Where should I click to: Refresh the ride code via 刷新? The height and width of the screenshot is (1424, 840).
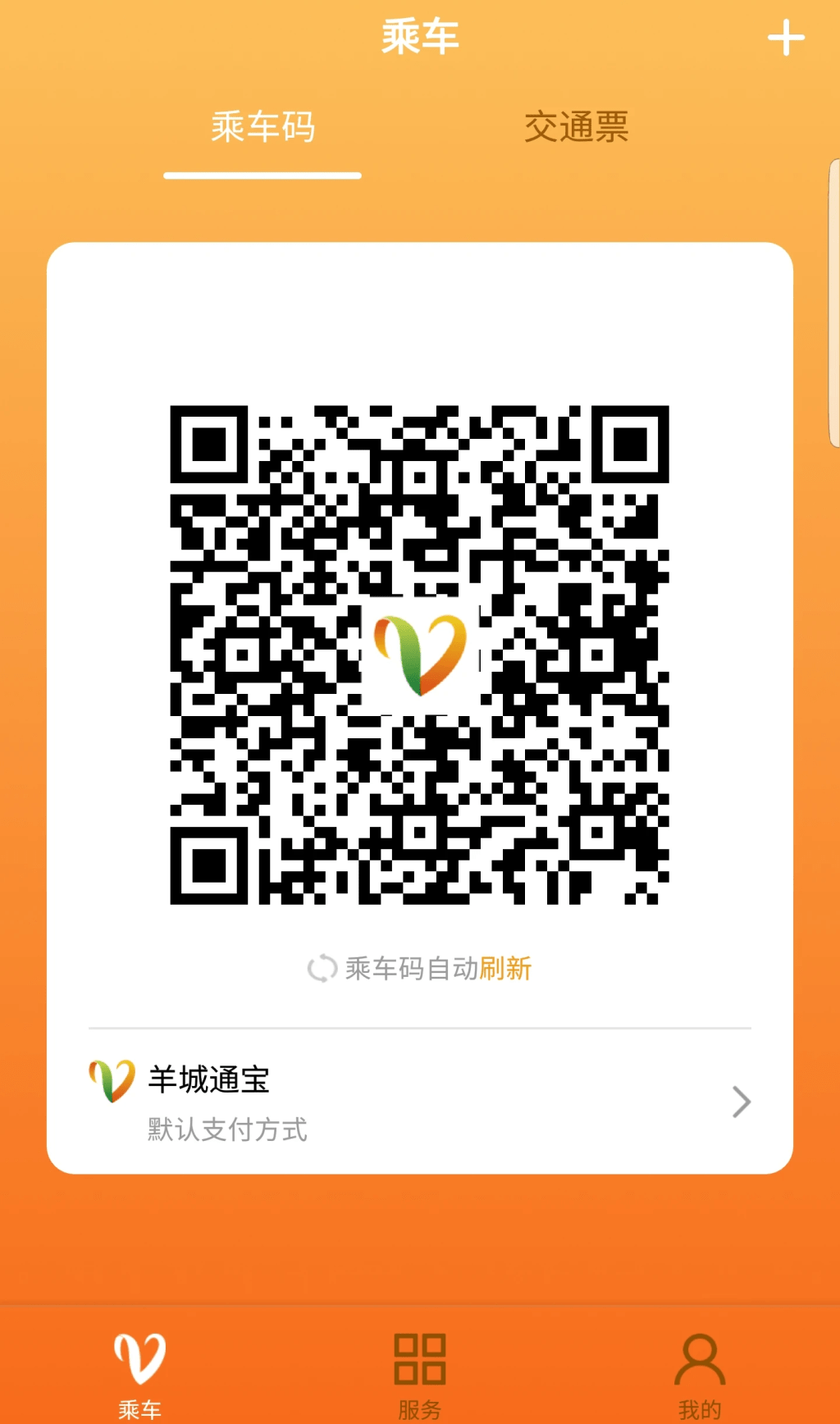(x=505, y=969)
